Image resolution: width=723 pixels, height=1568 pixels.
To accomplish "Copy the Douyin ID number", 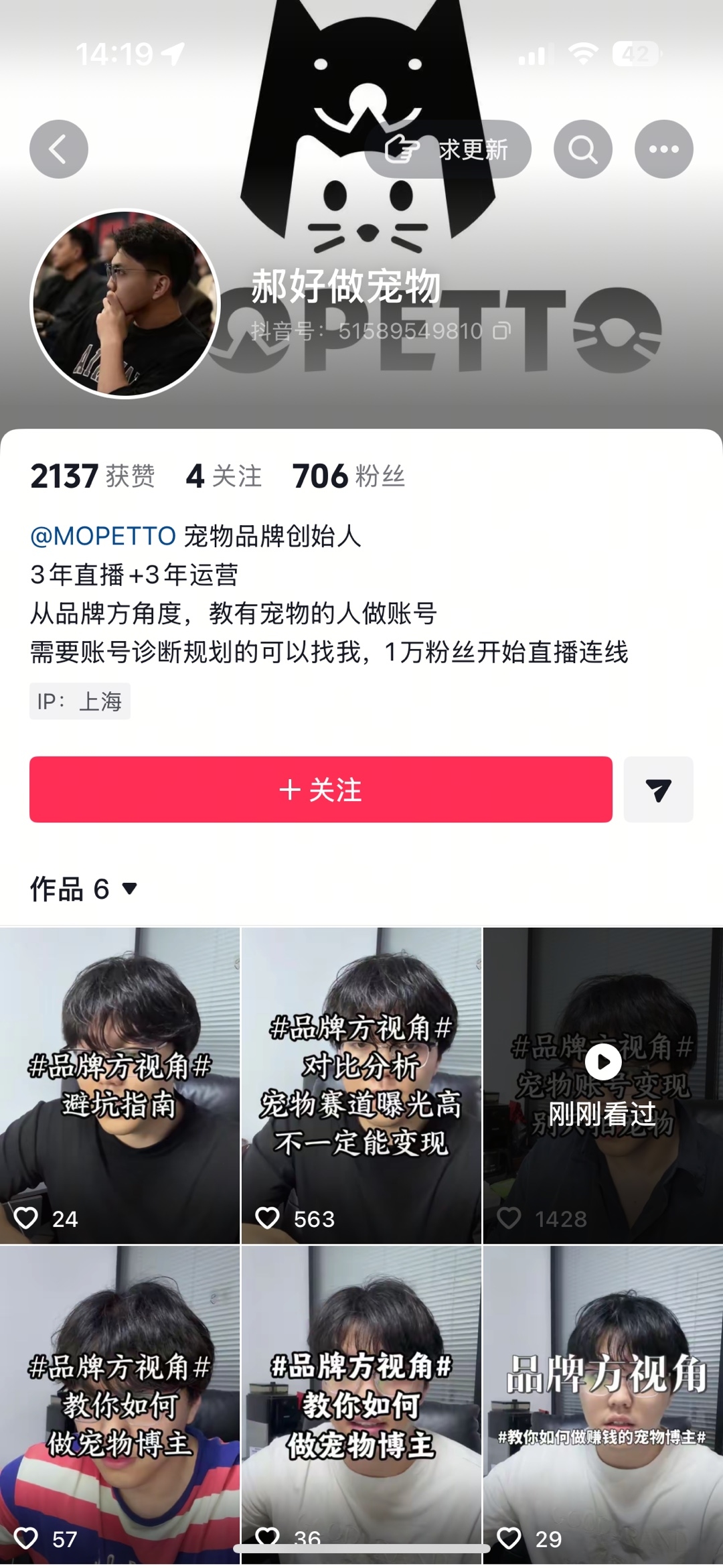I will 501,331.
